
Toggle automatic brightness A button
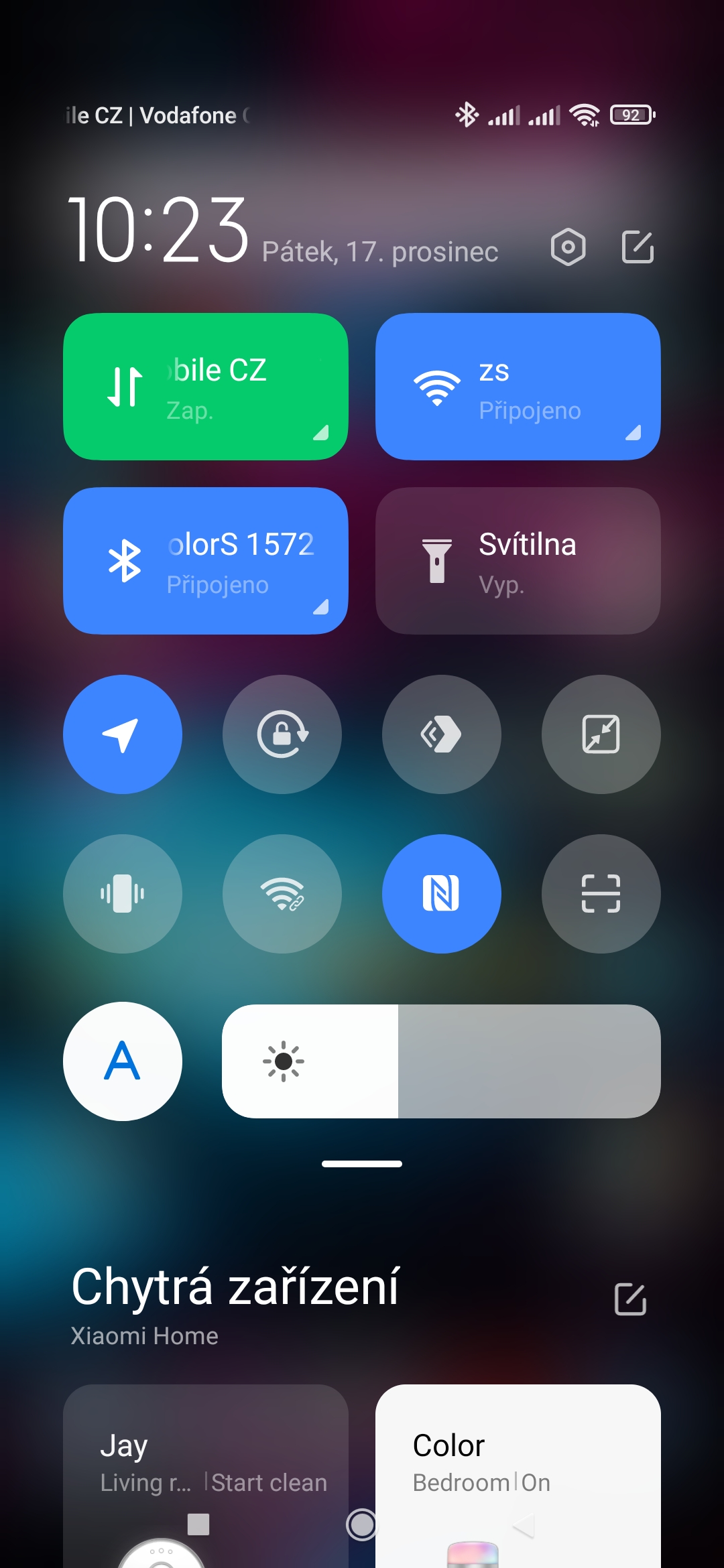(123, 1061)
